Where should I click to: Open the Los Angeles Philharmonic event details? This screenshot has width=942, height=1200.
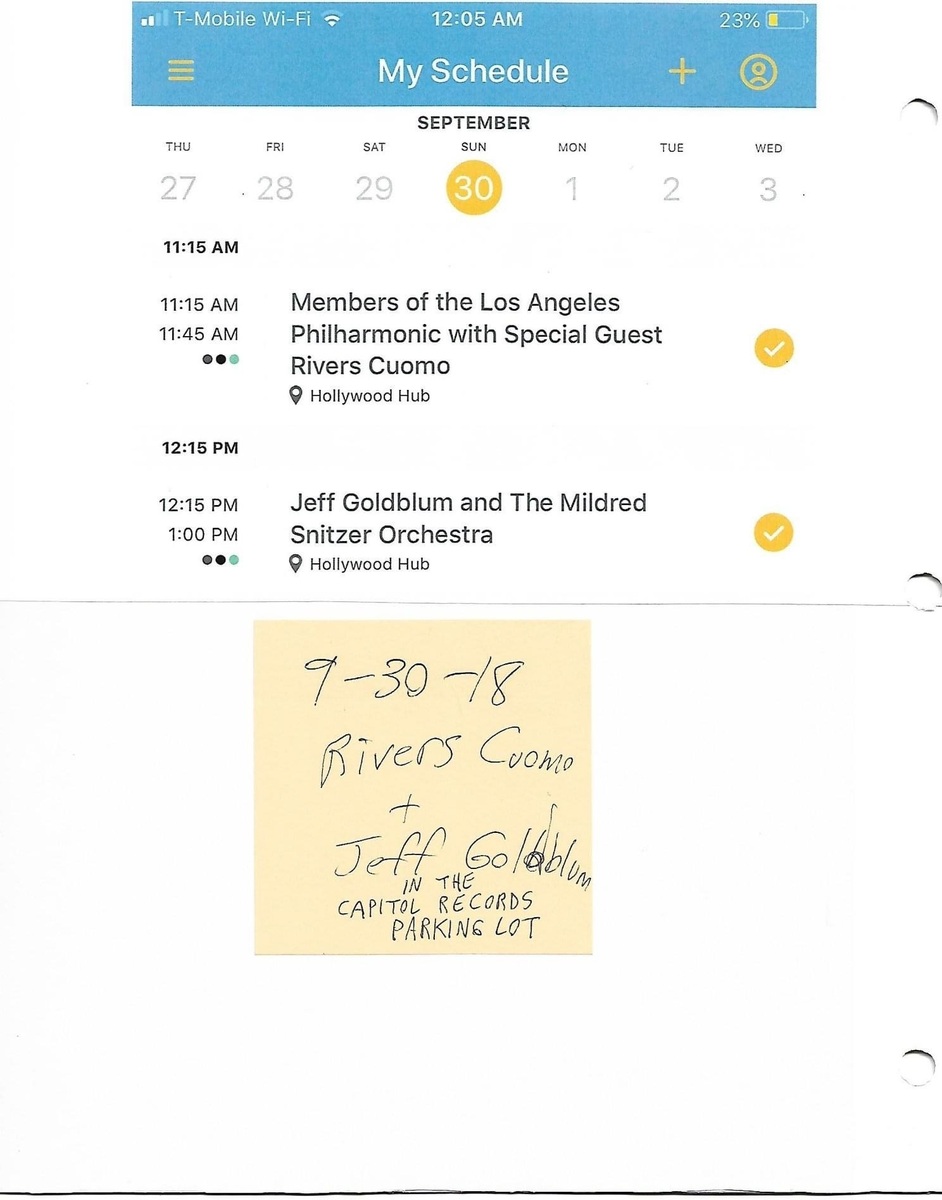coord(475,334)
